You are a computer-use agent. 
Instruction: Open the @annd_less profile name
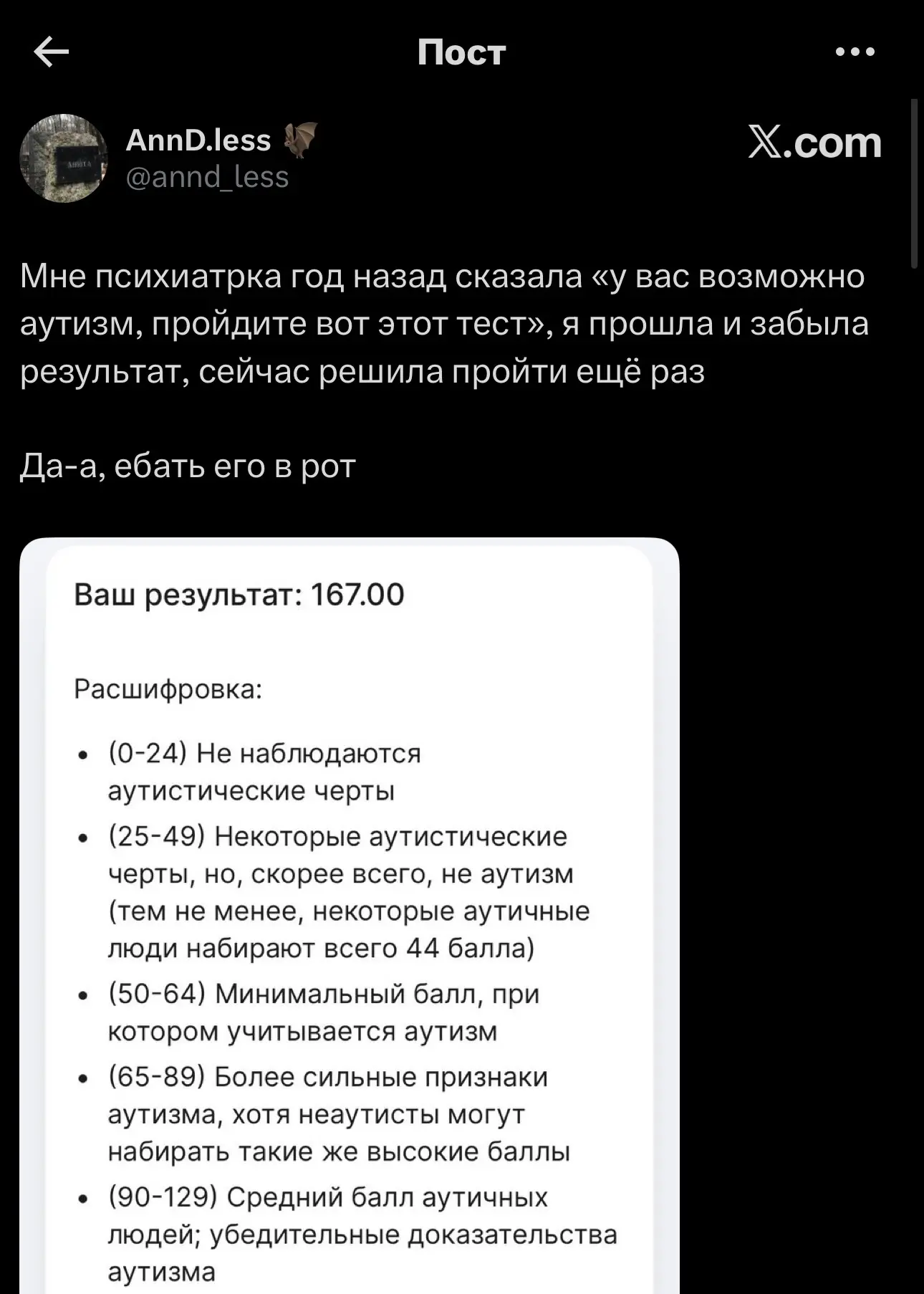pyautogui.click(x=208, y=177)
